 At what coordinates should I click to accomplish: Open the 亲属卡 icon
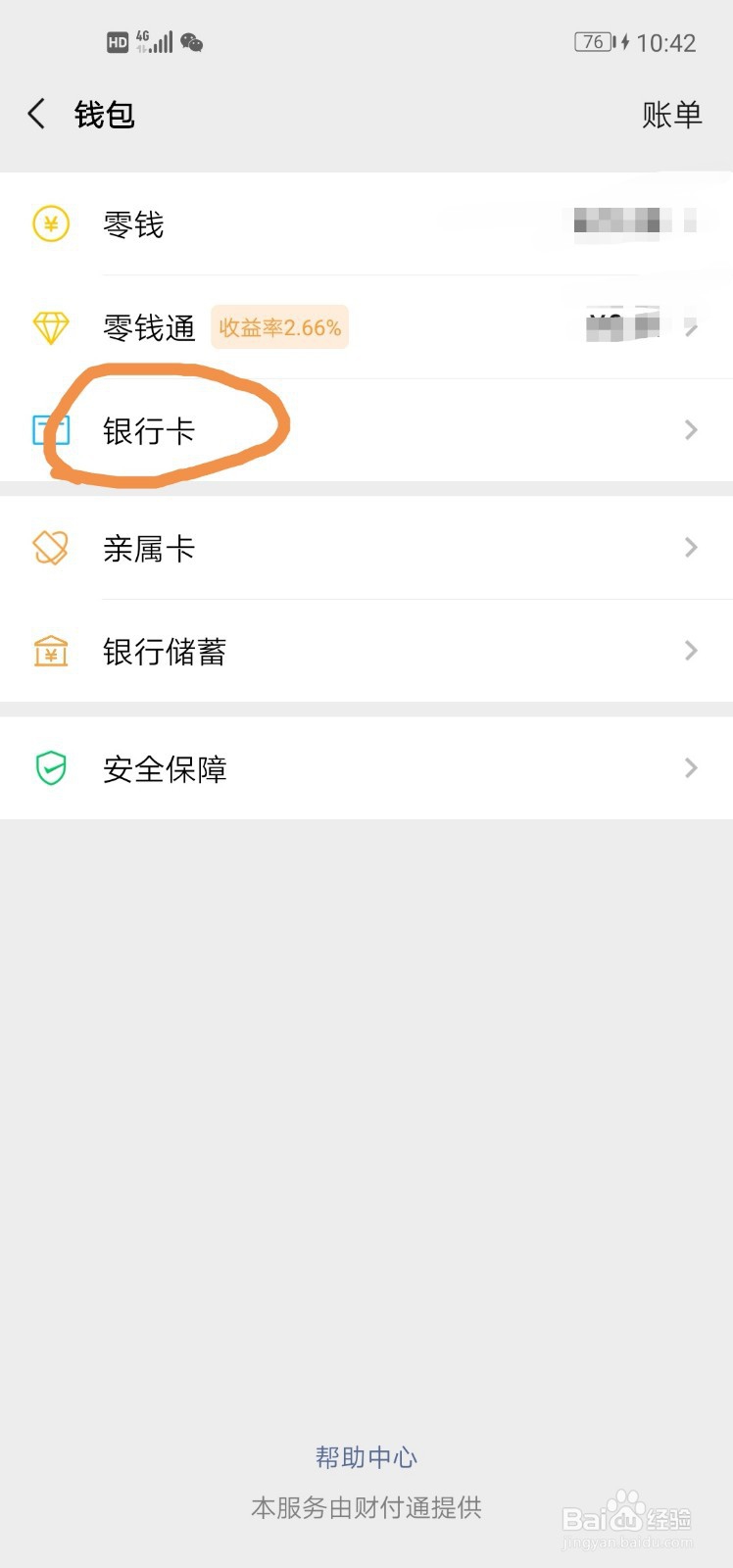50,549
